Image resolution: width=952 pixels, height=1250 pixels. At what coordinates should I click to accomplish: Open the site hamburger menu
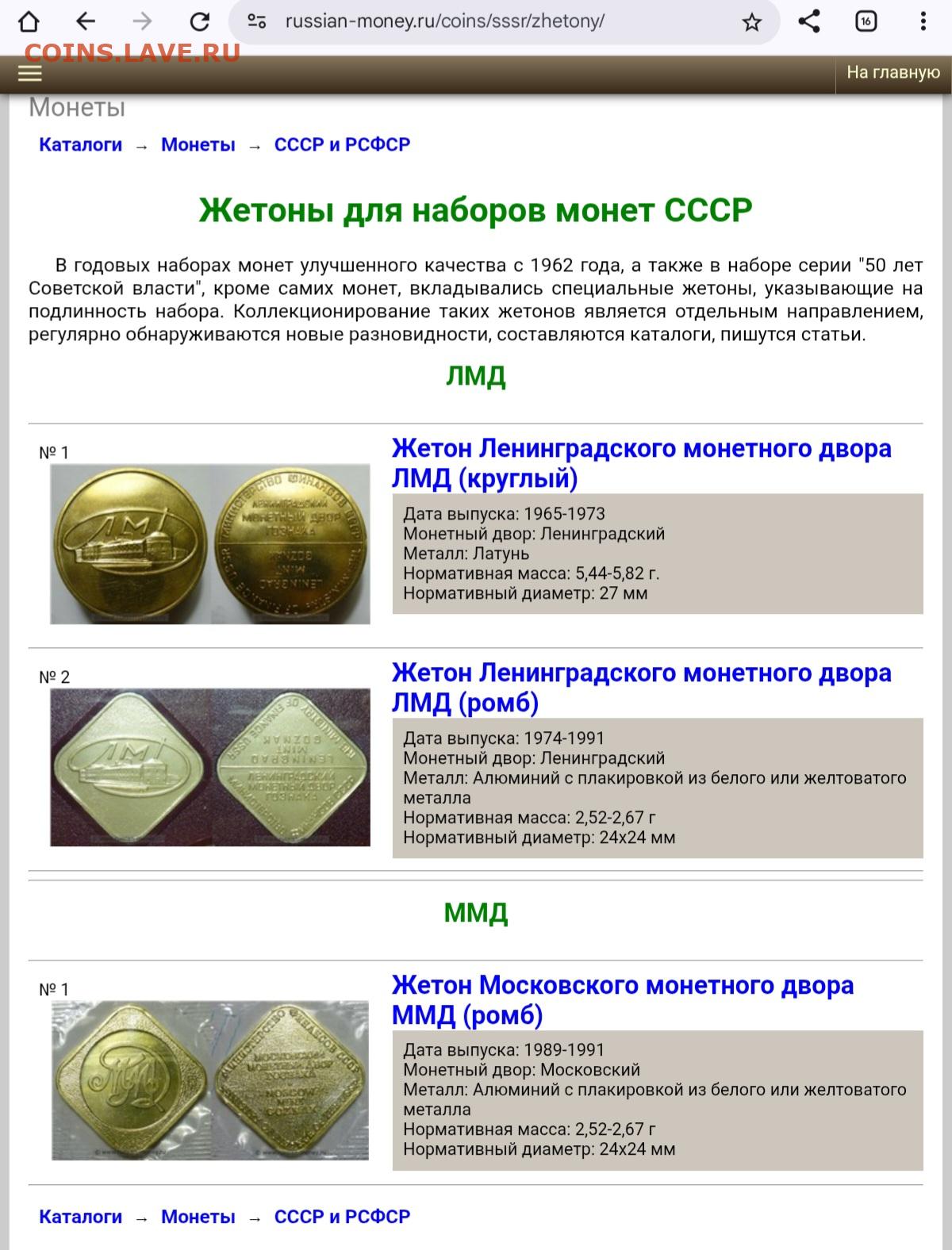(x=30, y=73)
